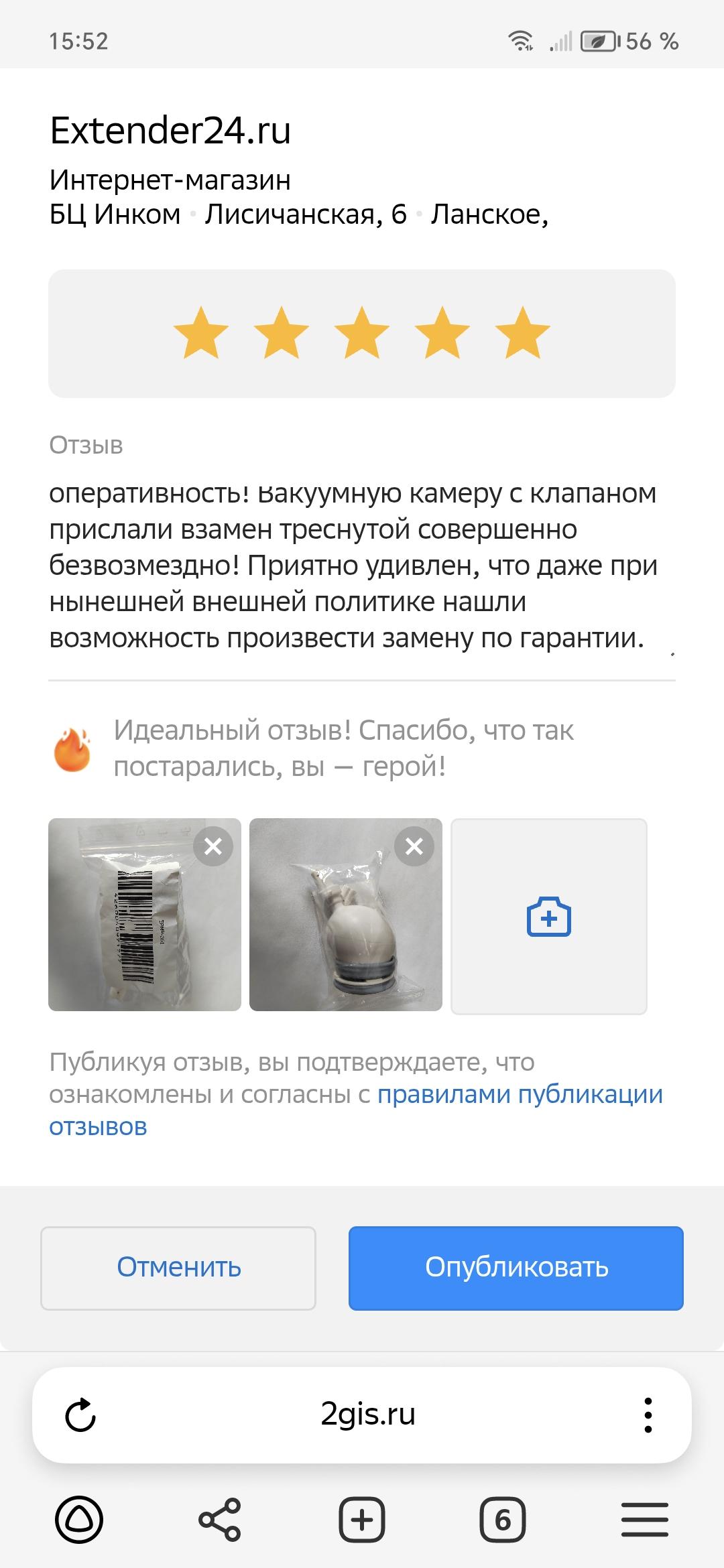The image size is (724, 1568).
Task: Tap Отменить to cancel the review
Action: [178, 1268]
